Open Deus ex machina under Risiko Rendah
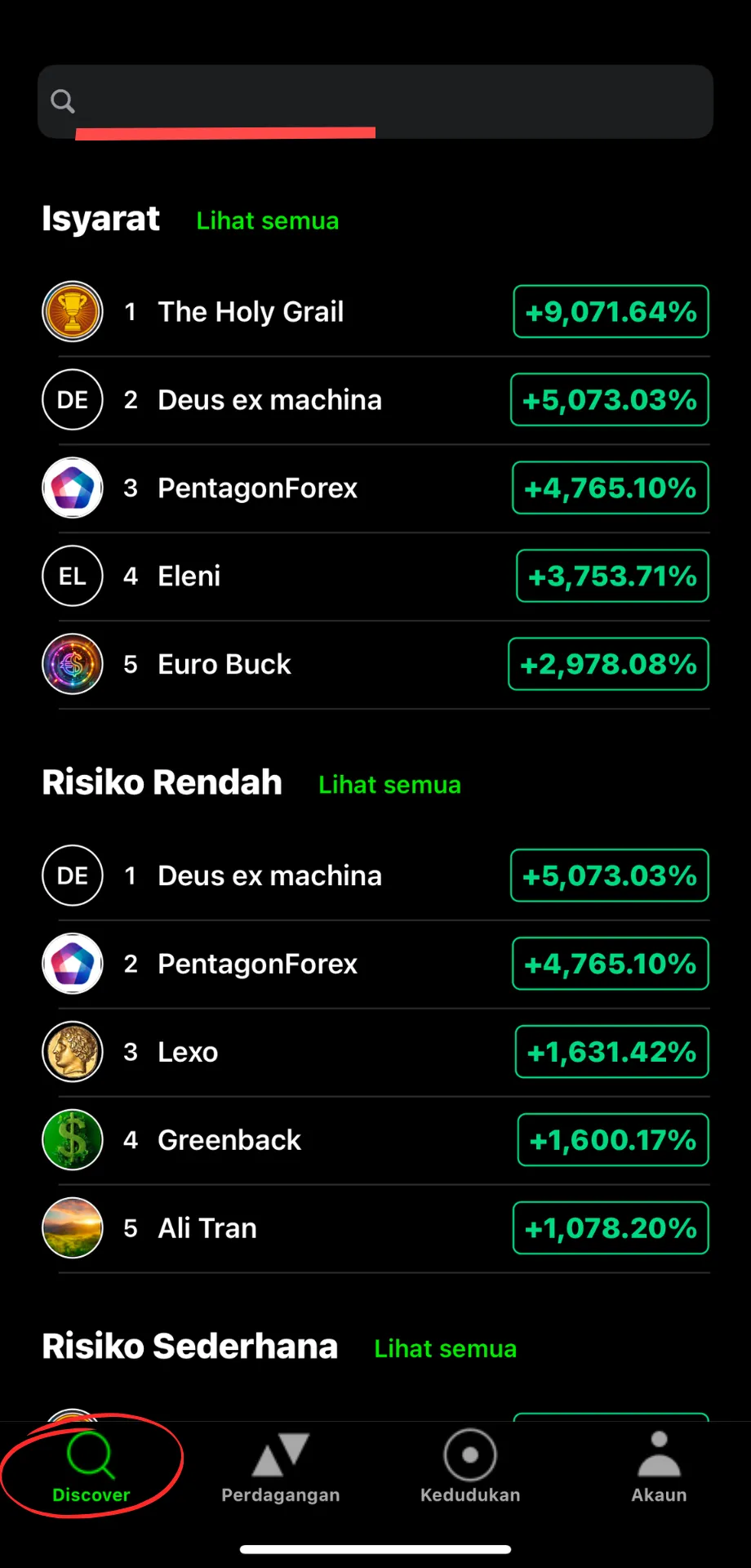Screen dimensions: 751x1568 375,876
